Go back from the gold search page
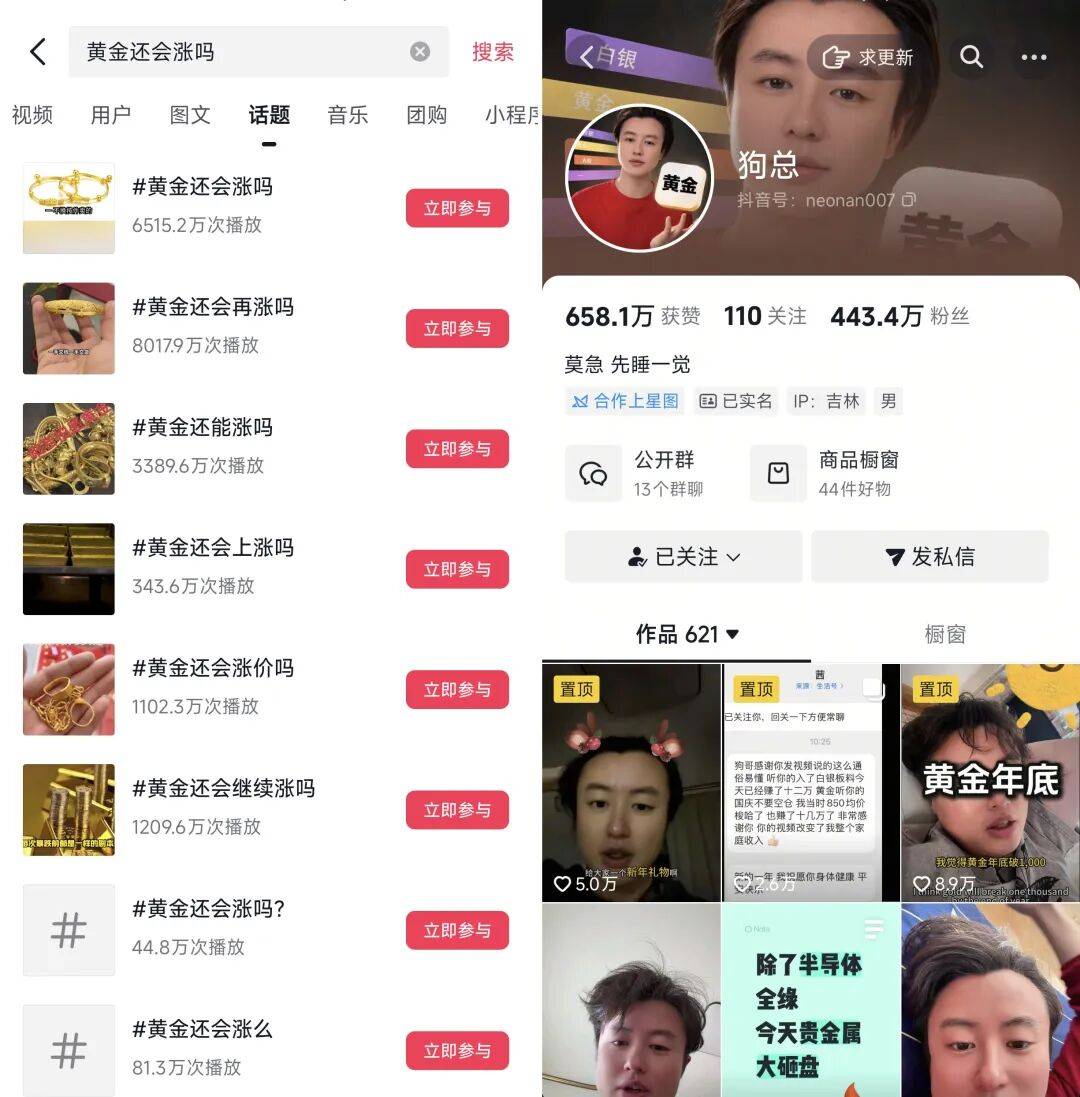Viewport: 1080px width, 1097px height. pos(38,52)
